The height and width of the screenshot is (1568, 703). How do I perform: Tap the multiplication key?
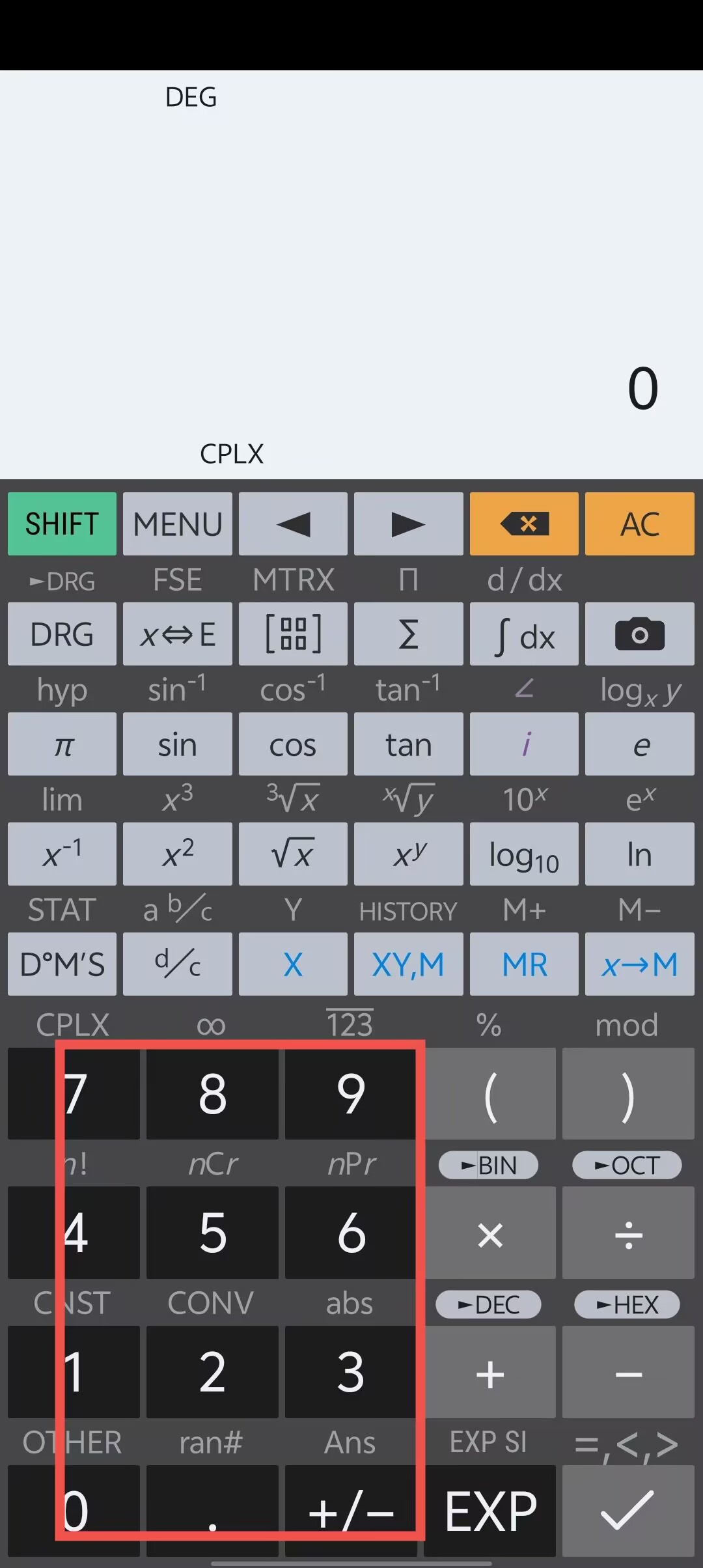(490, 1233)
